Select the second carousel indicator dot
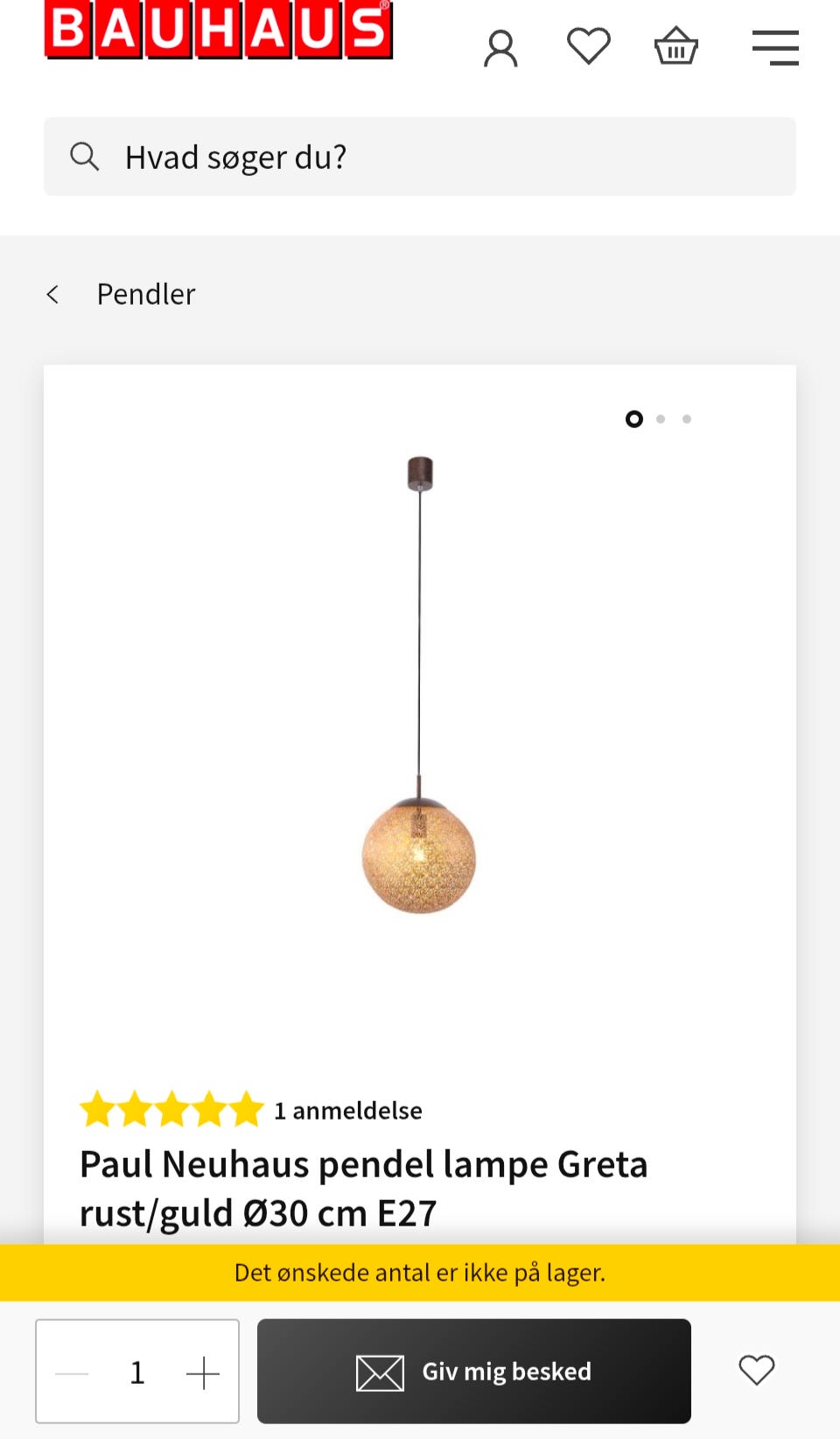840x1439 pixels. click(661, 419)
